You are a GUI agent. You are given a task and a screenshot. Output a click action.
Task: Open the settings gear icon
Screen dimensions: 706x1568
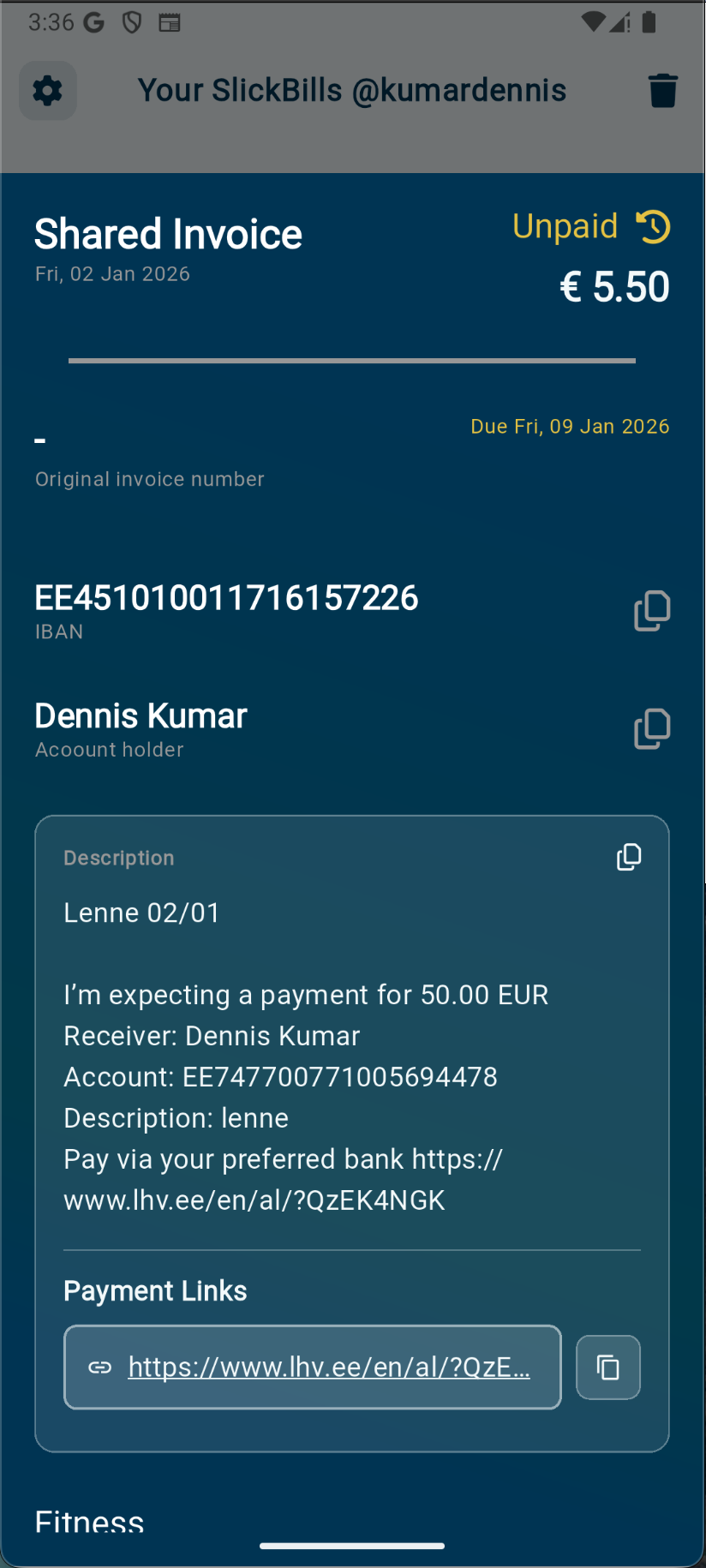(47, 90)
